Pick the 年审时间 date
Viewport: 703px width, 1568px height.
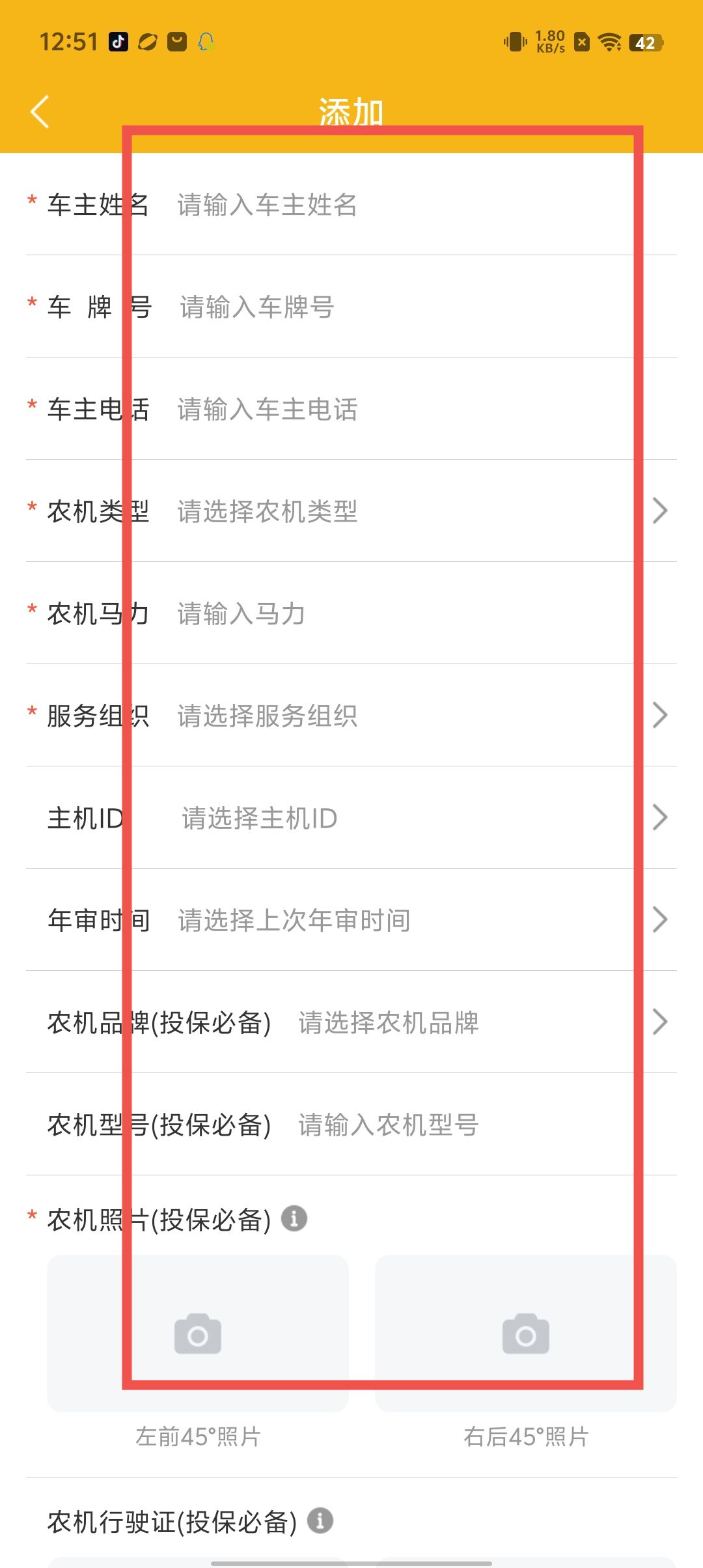[x=417, y=921]
